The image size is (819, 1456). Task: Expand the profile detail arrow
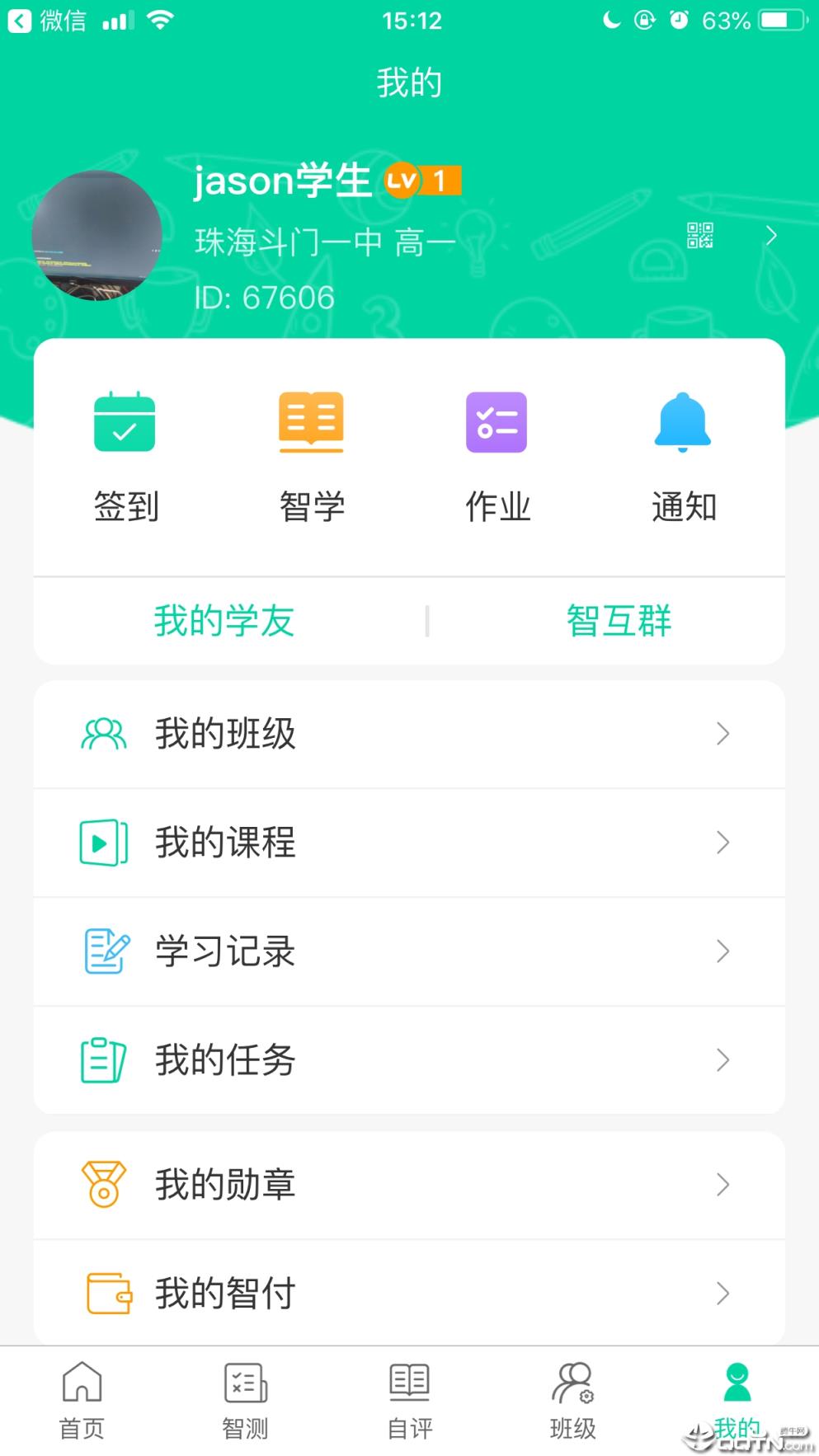pos(770,236)
